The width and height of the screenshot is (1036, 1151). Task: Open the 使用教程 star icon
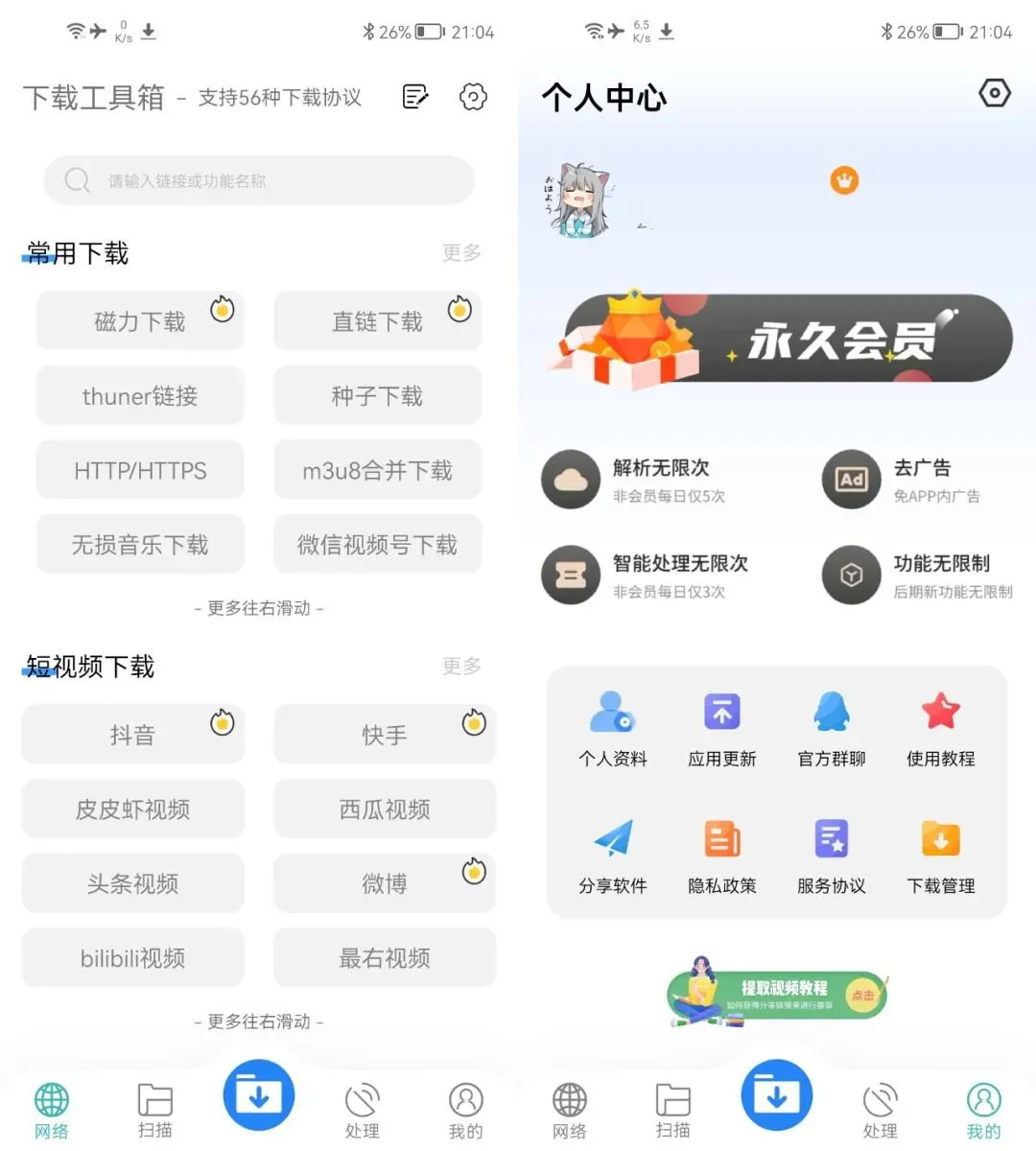tap(940, 712)
